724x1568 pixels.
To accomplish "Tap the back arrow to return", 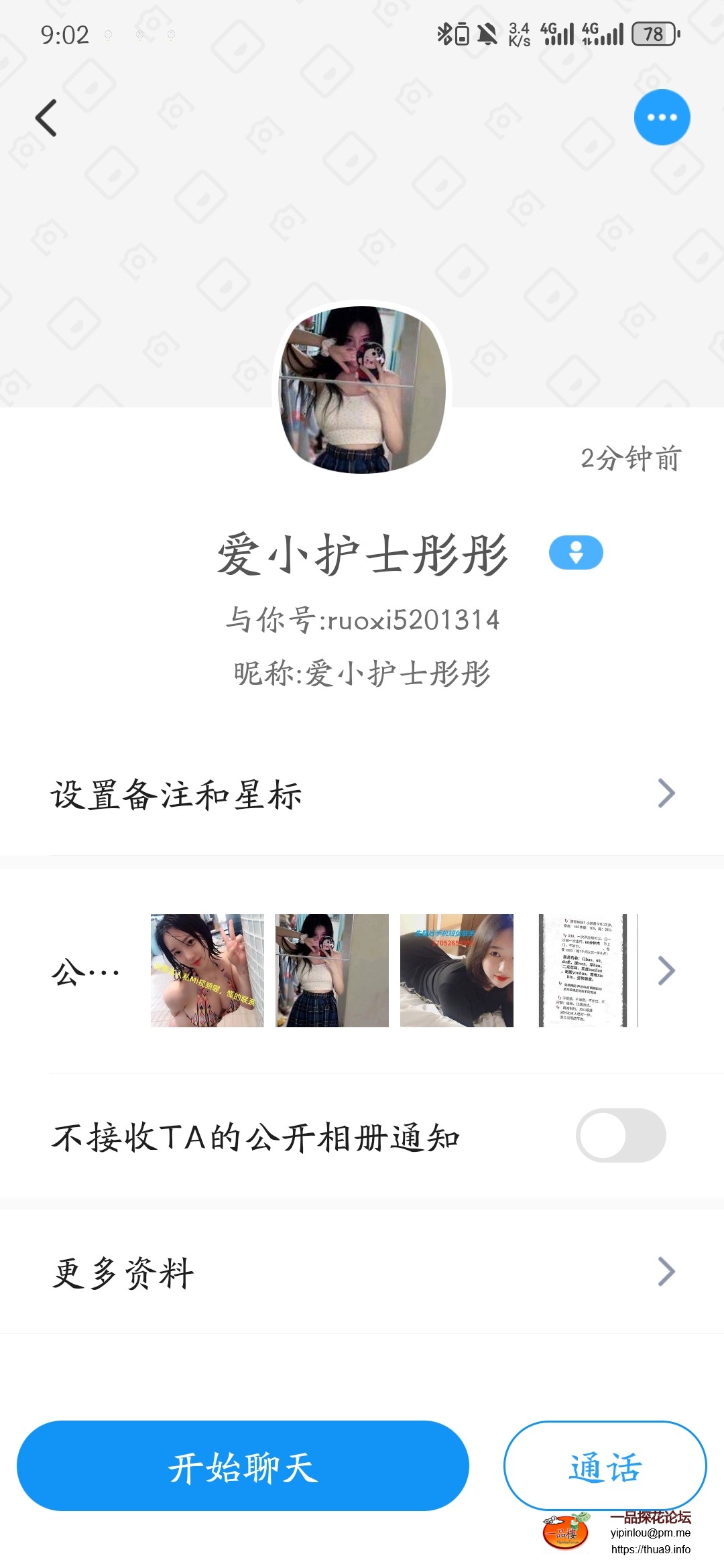I will pyautogui.click(x=46, y=116).
